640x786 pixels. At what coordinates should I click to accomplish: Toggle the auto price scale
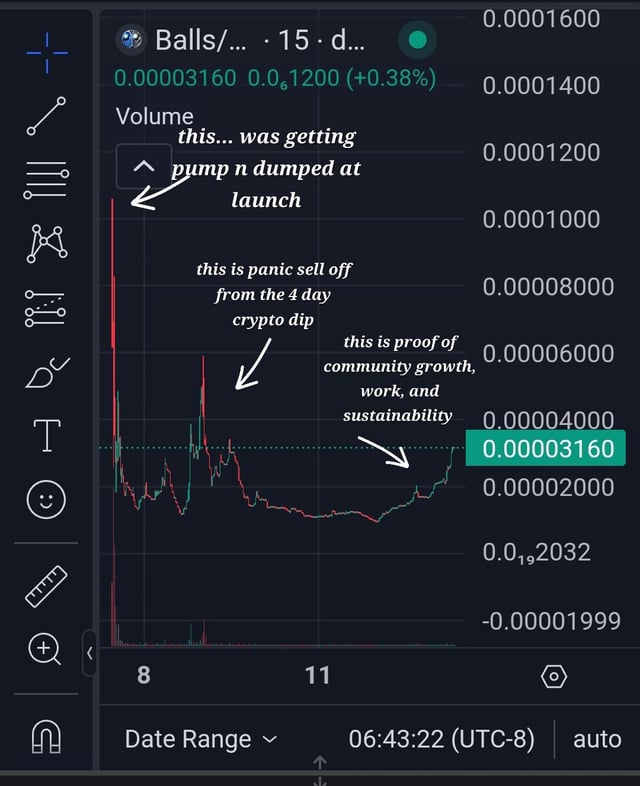(x=597, y=740)
